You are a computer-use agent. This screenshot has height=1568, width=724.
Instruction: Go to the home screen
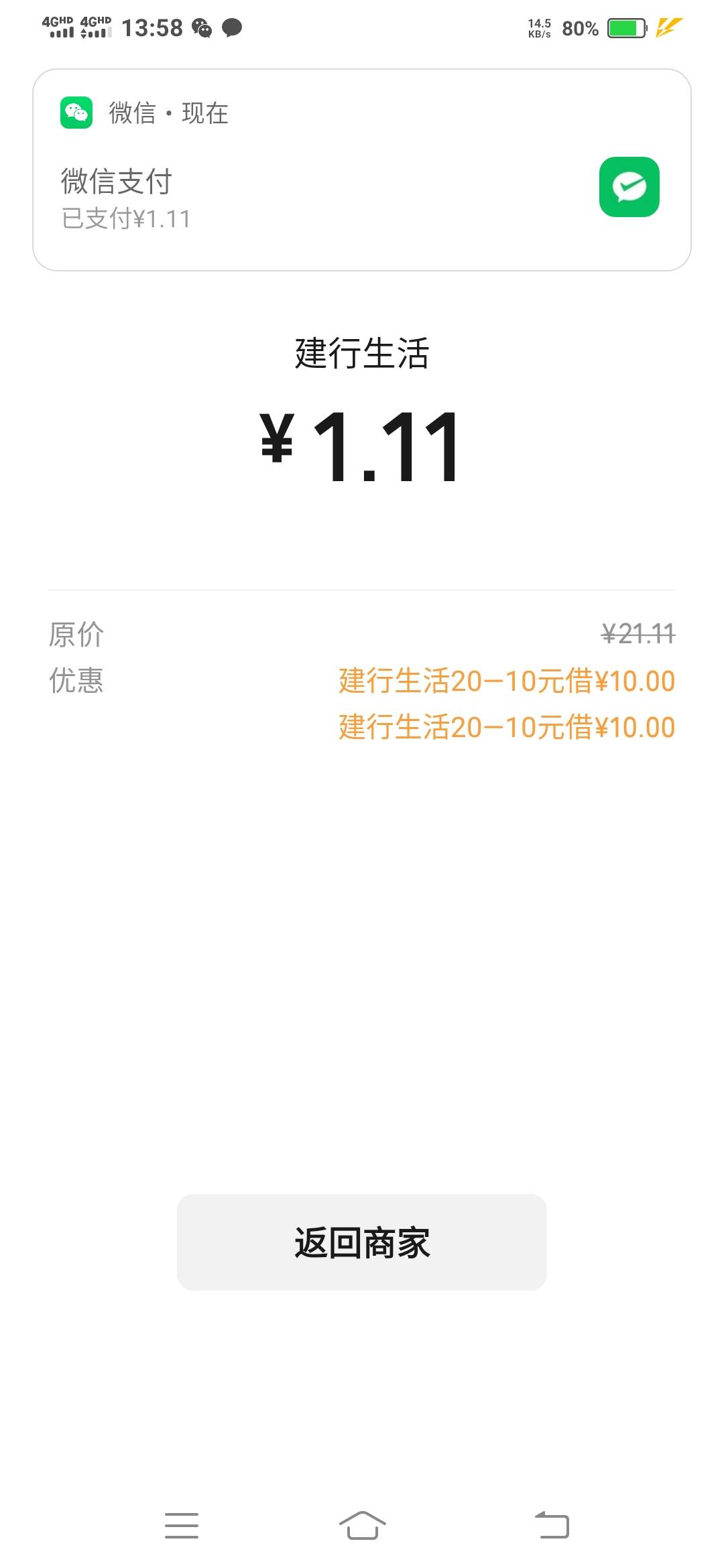[362, 1525]
